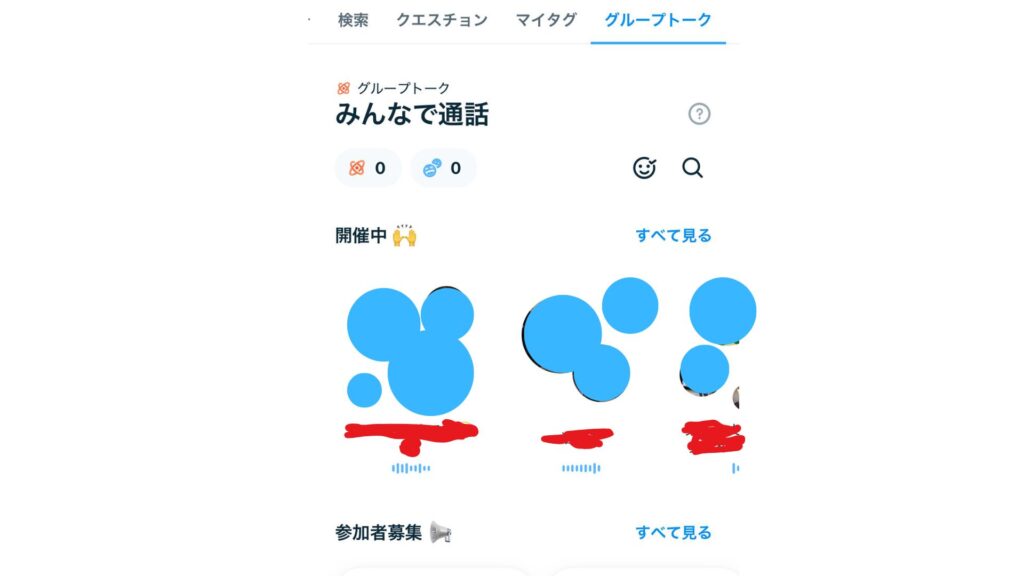The image size is (1024, 576).
Task: Select the グループトーク tab
Action: 658,20
